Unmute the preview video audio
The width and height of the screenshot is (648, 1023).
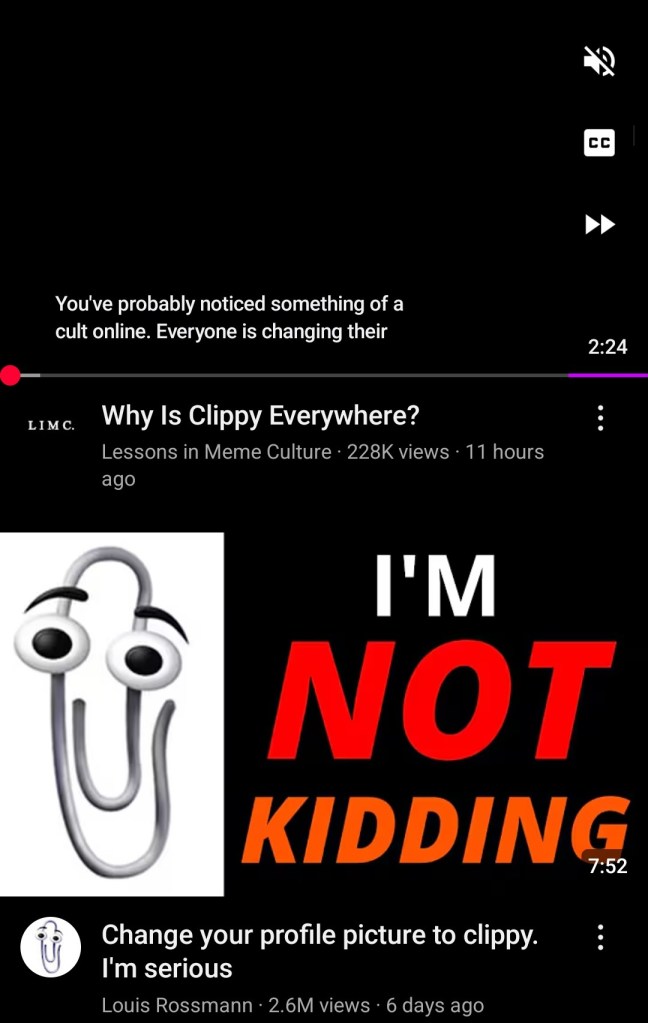coord(599,62)
